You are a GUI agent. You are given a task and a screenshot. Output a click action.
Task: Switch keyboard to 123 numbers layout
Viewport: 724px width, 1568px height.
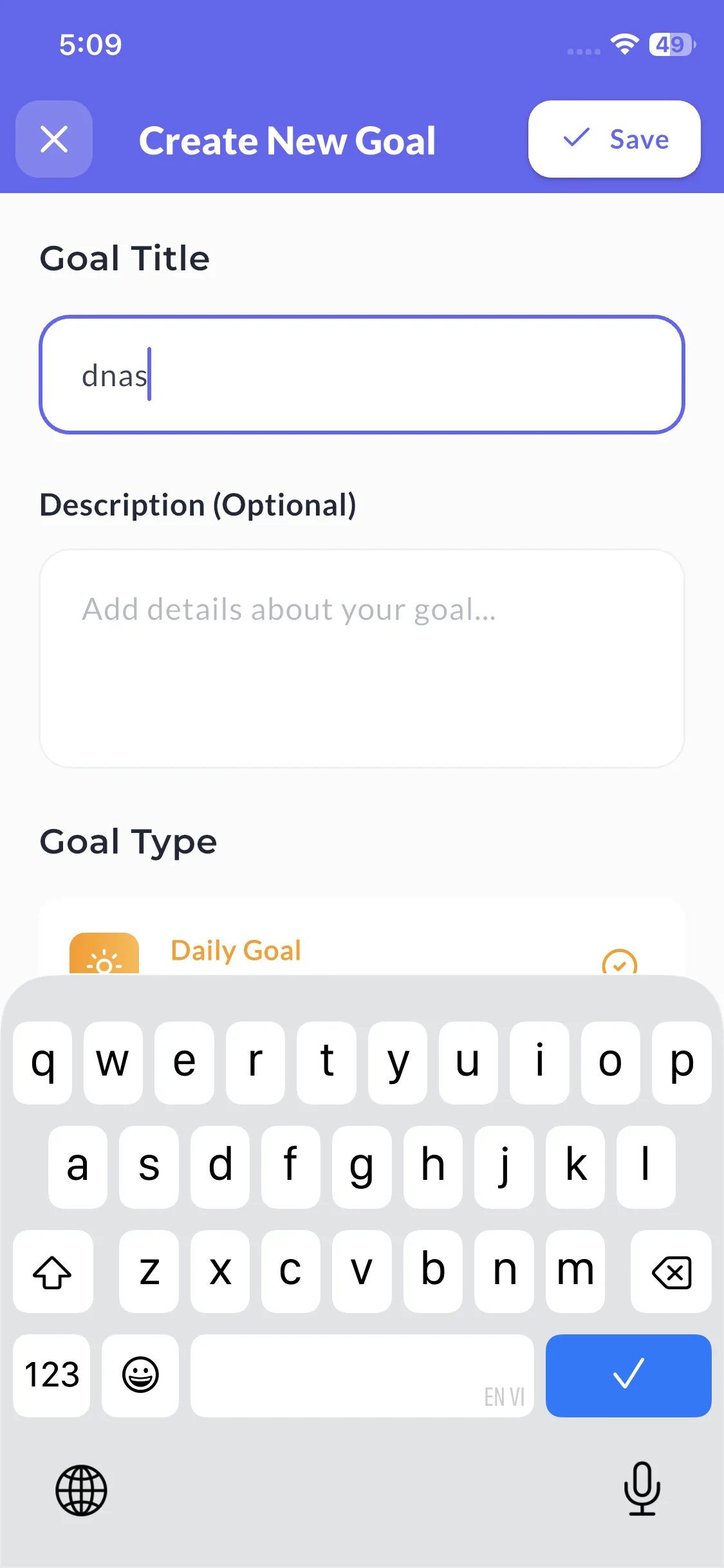coord(51,1376)
